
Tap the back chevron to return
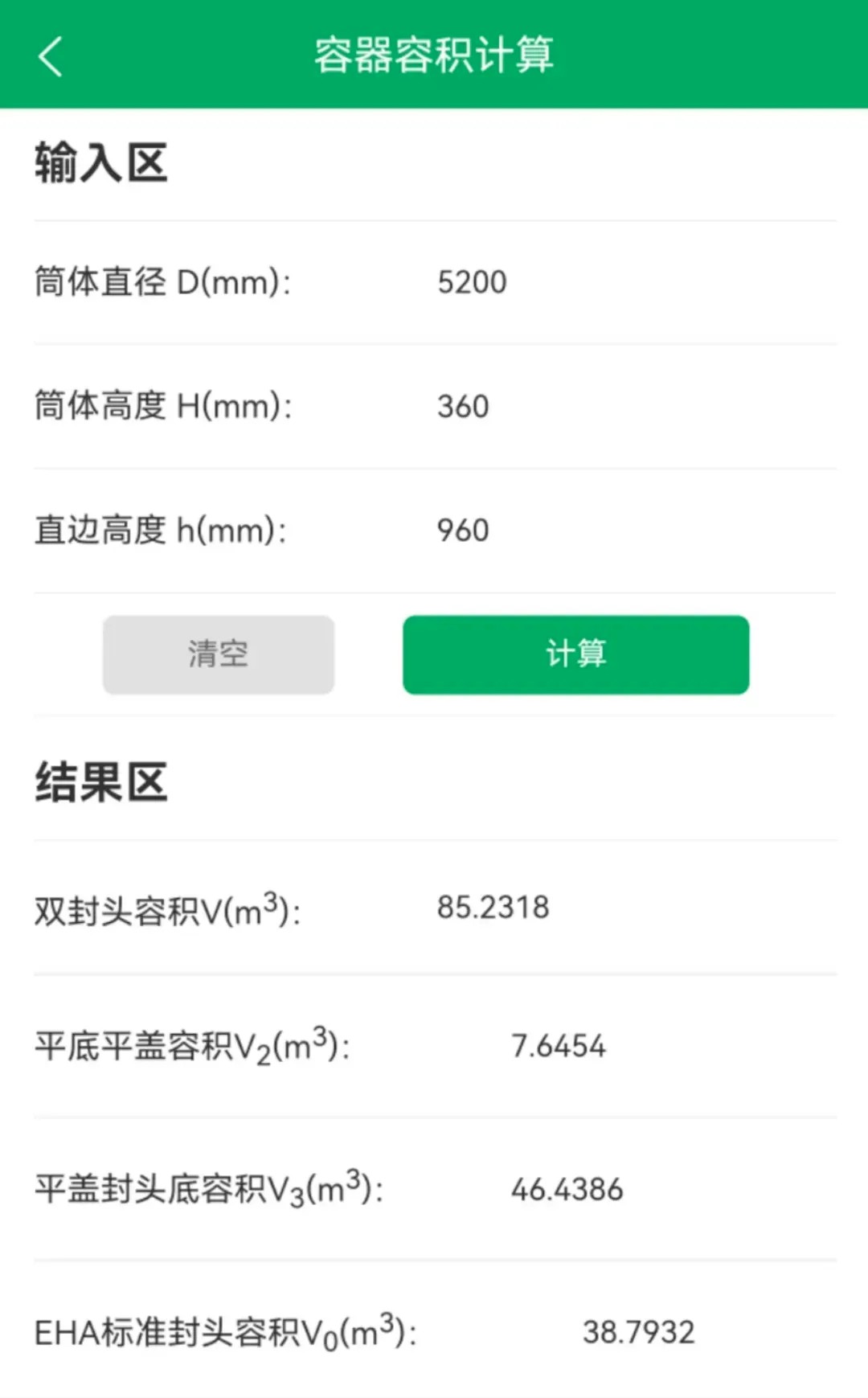pyautogui.click(x=50, y=56)
